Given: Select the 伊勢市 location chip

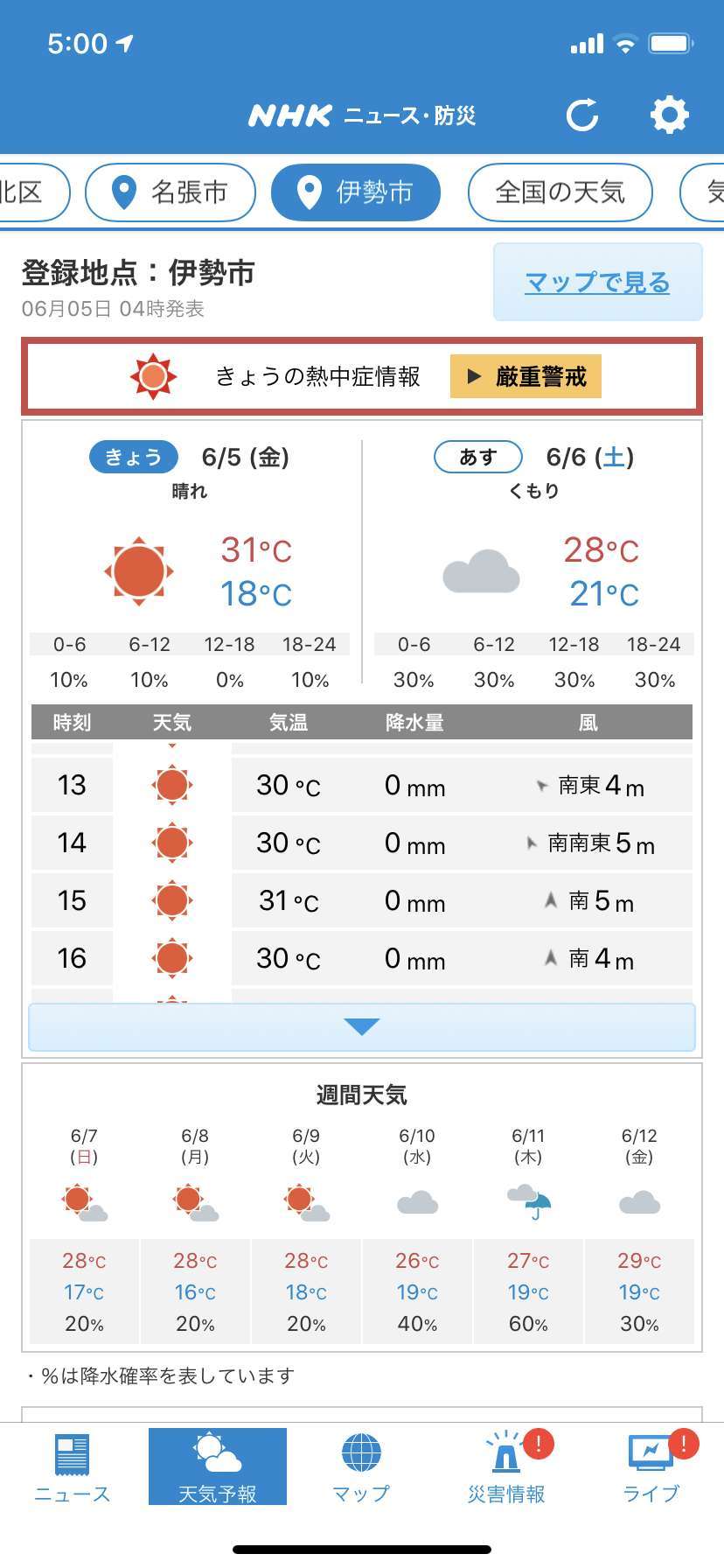Looking at the screenshot, I should [x=356, y=192].
